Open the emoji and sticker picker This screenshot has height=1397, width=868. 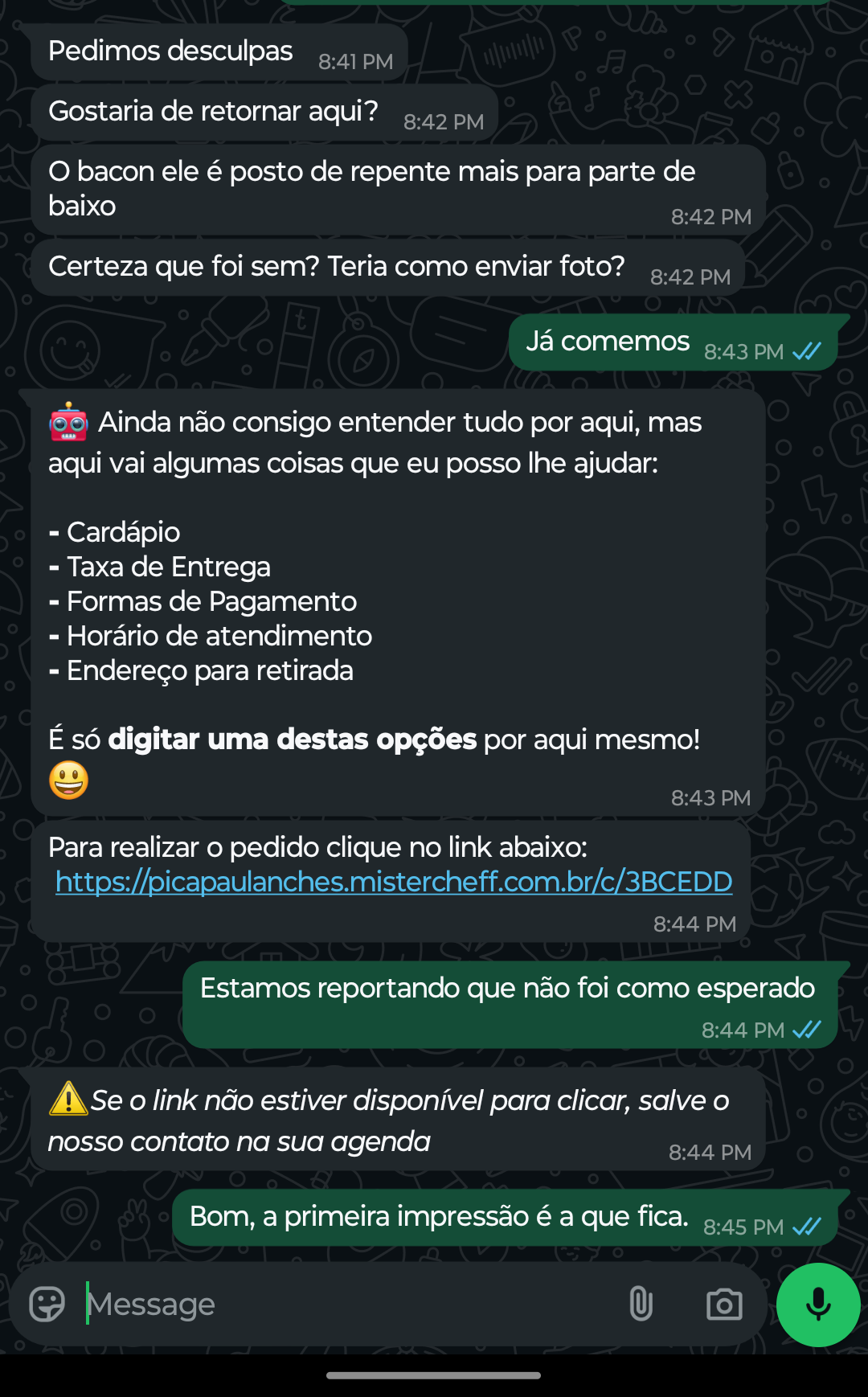pos(47,1304)
